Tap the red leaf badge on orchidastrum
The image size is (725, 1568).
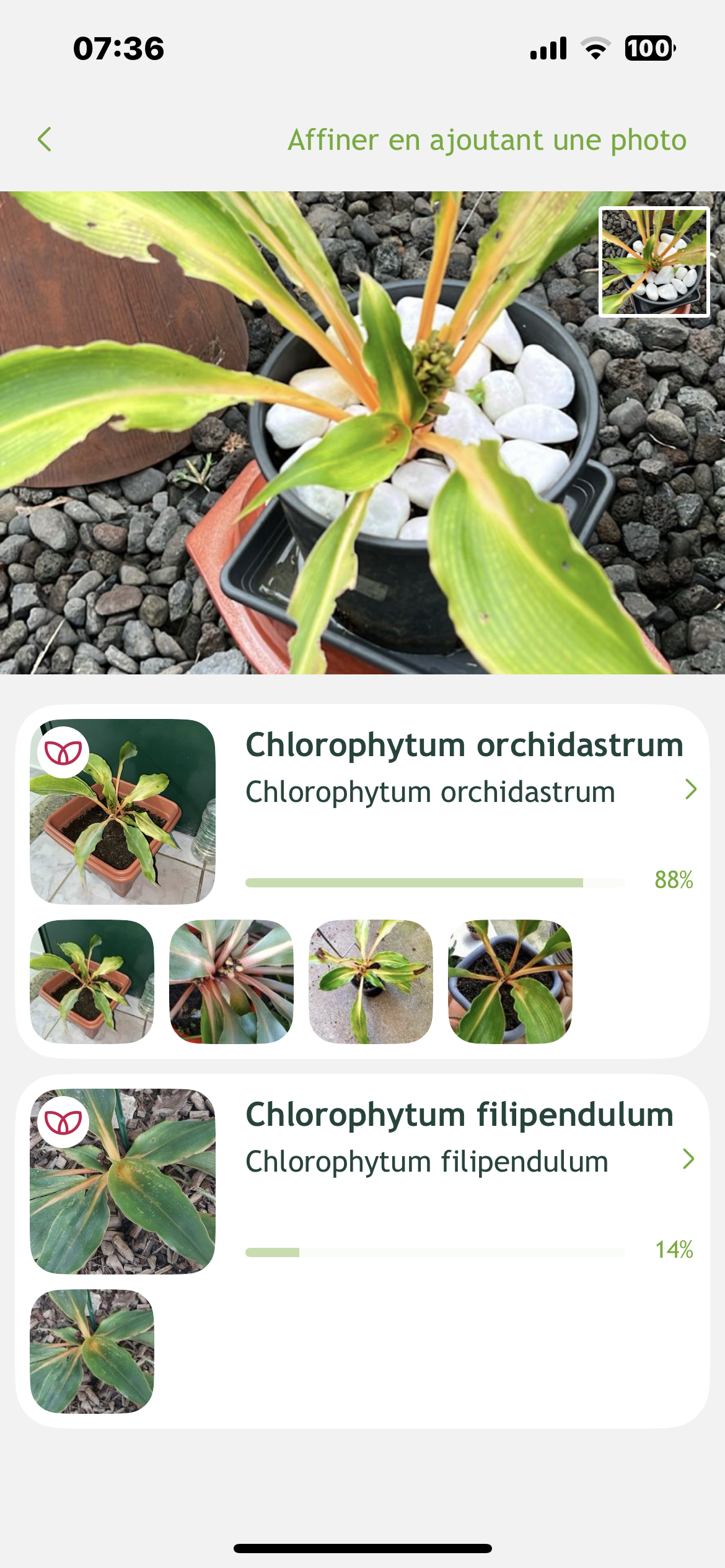[63, 752]
